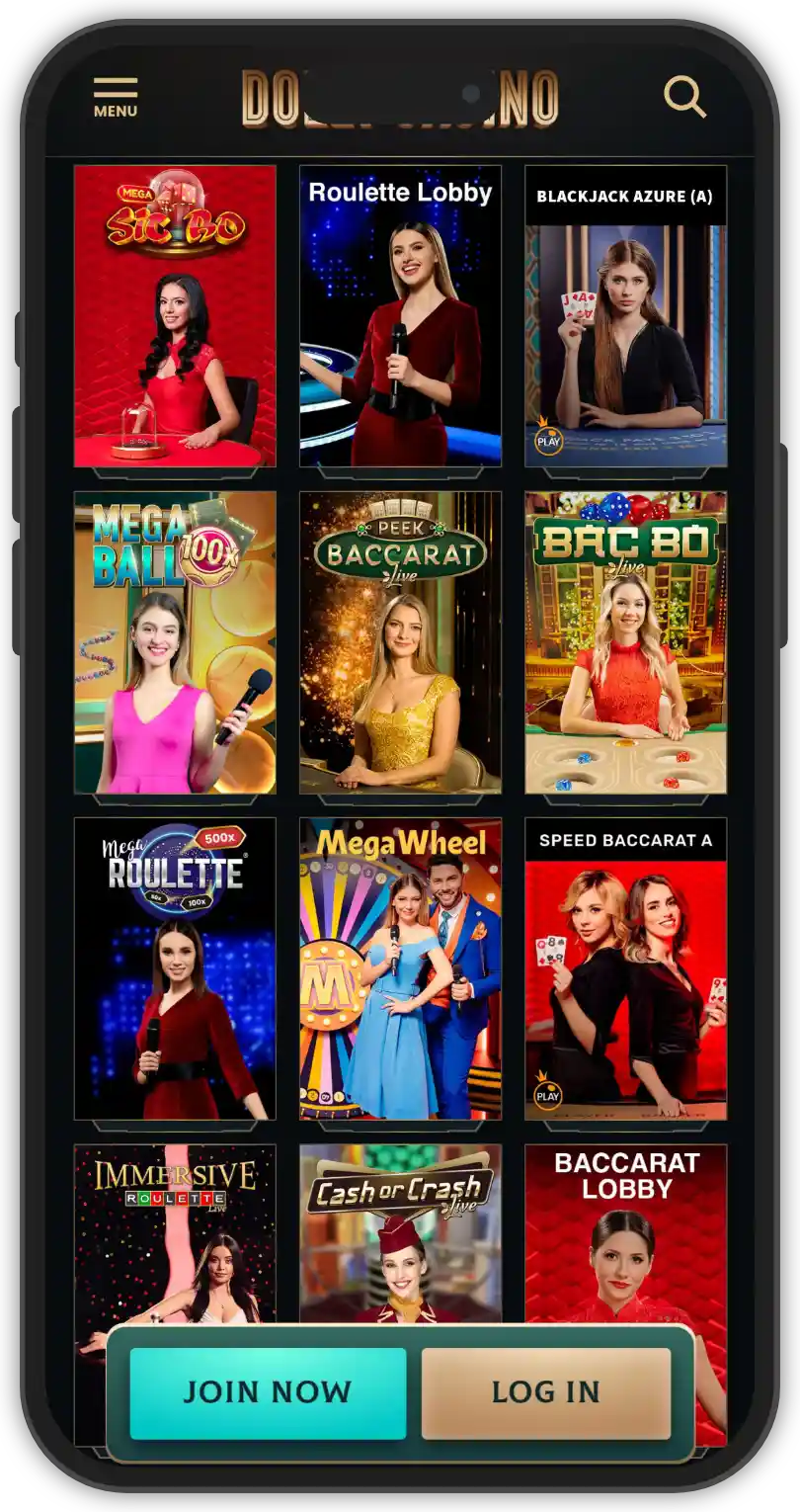Screen dimensions: 800x1512
Task: Open the hamburger menu
Action: 116,97
